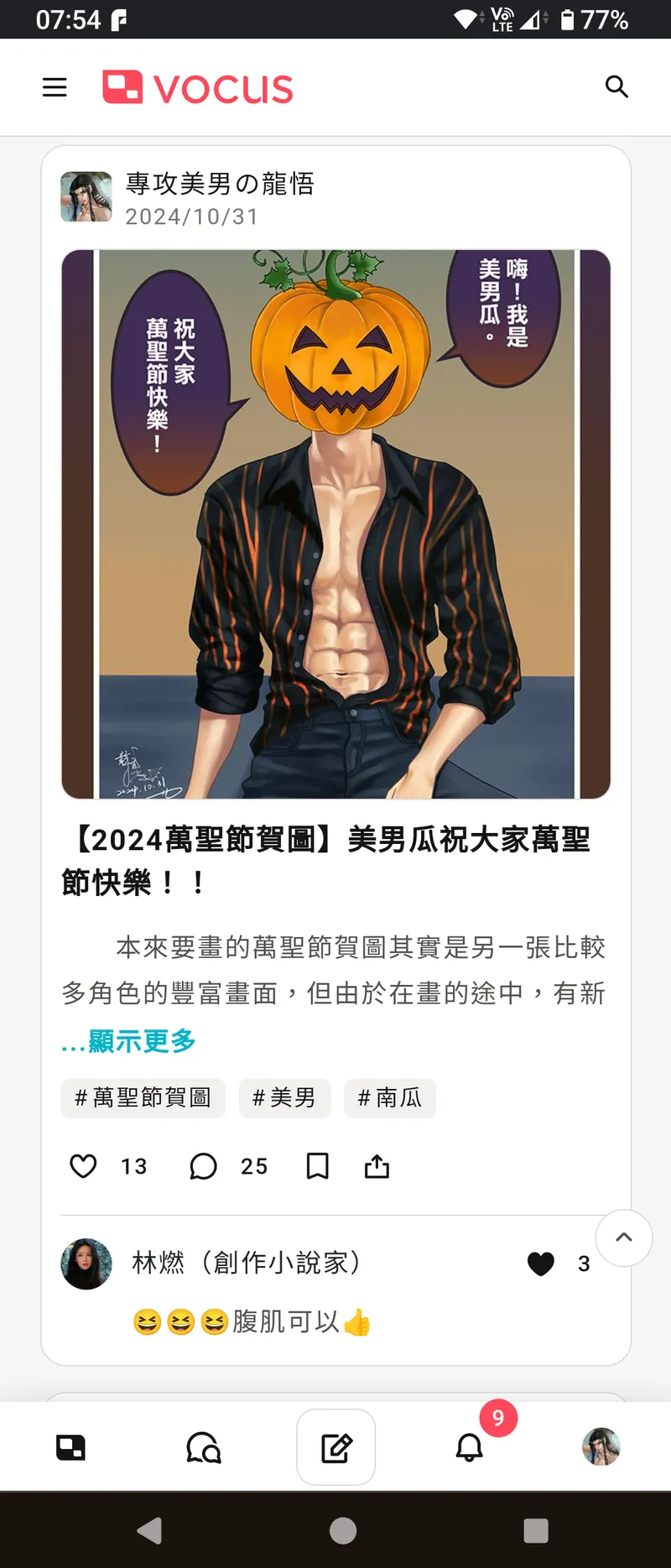Switch to the home feed tab

click(x=70, y=1447)
